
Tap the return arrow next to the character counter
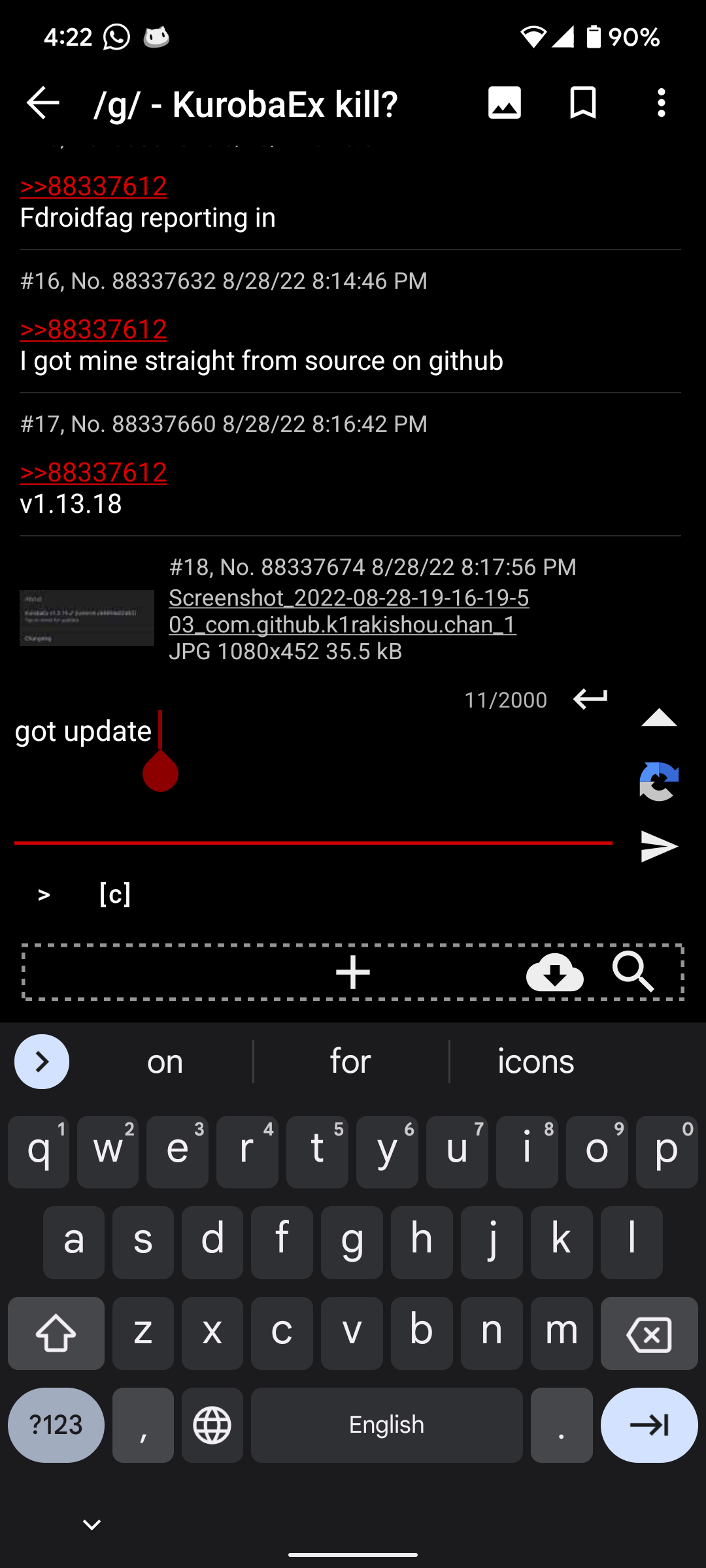click(x=590, y=699)
